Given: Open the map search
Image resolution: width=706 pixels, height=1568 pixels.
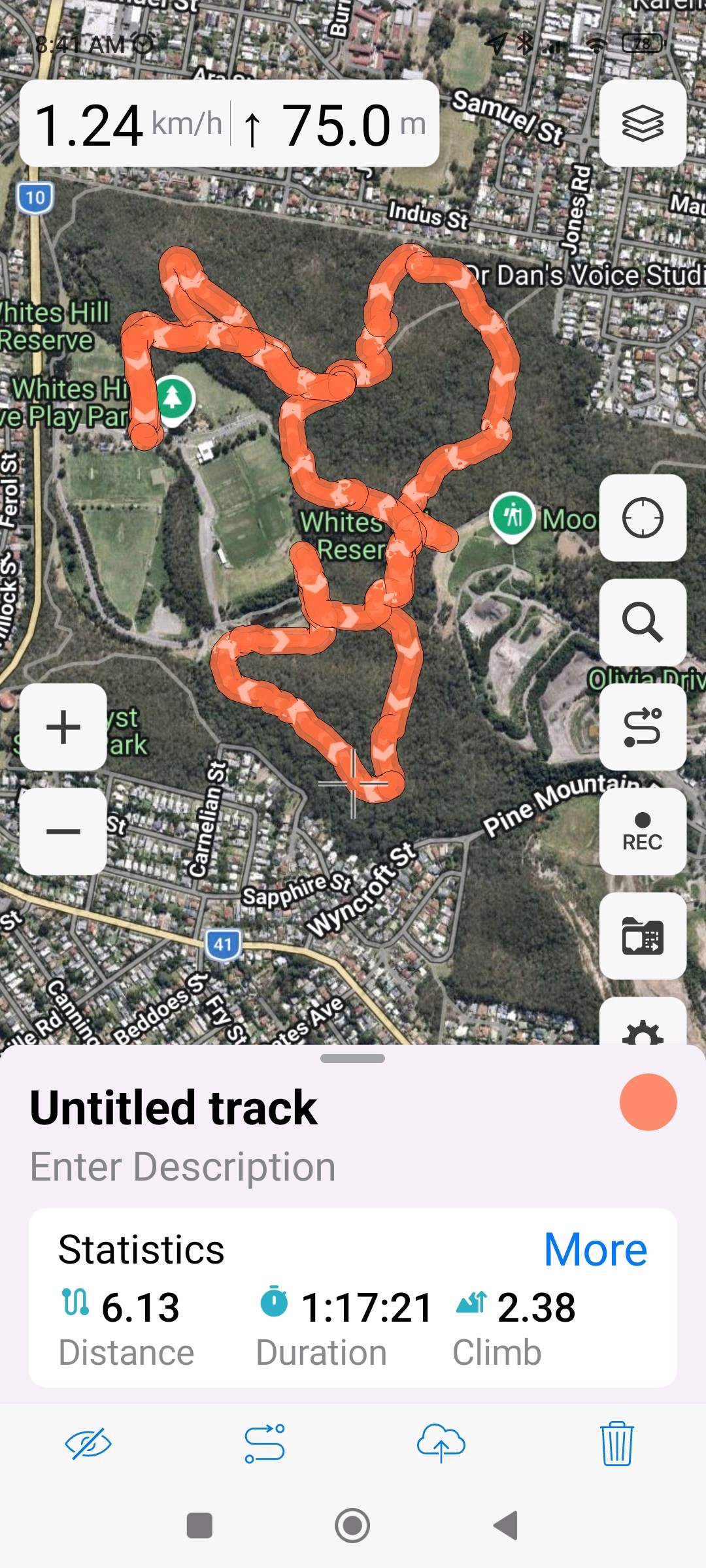Looking at the screenshot, I should pos(643,623).
